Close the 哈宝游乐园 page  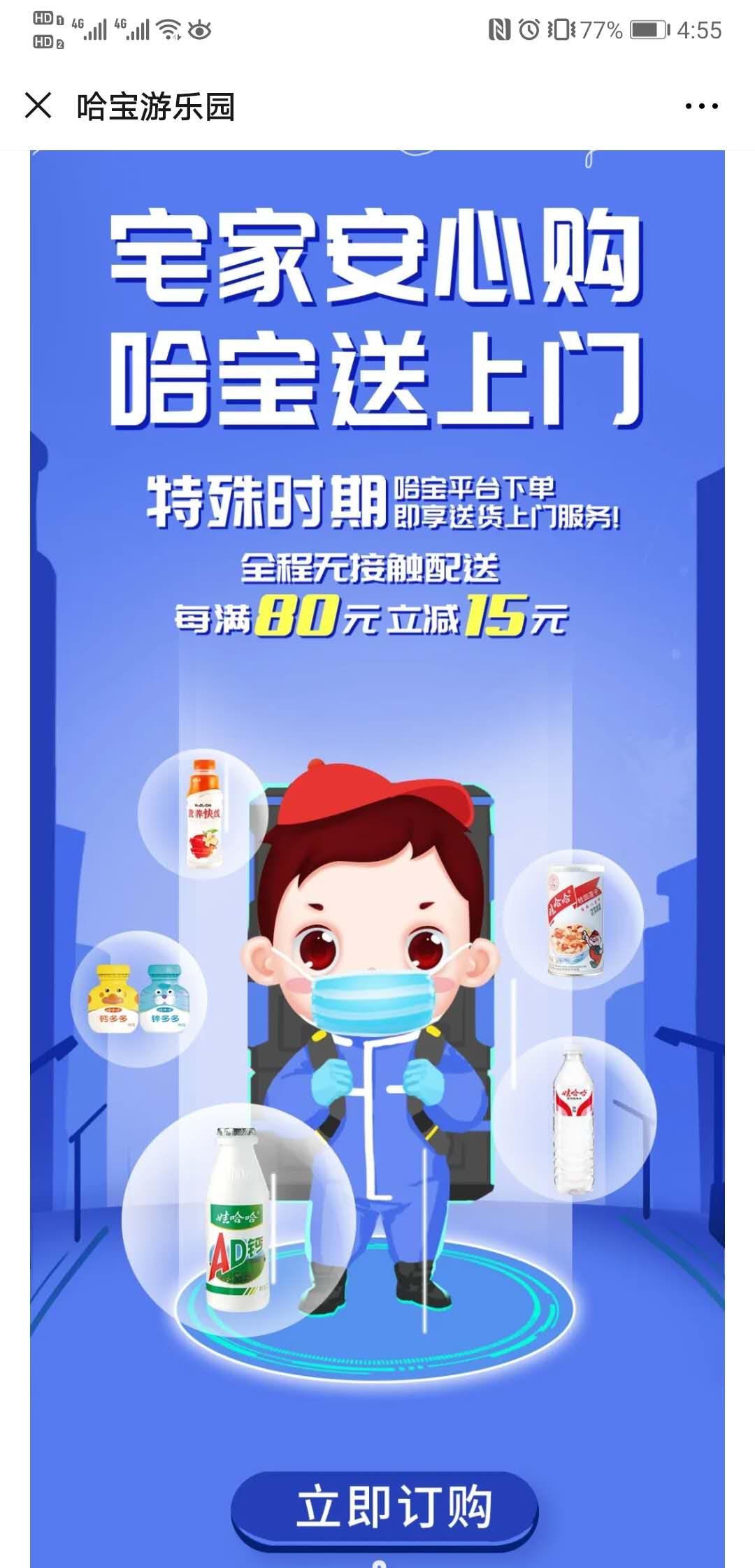point(38,106)
